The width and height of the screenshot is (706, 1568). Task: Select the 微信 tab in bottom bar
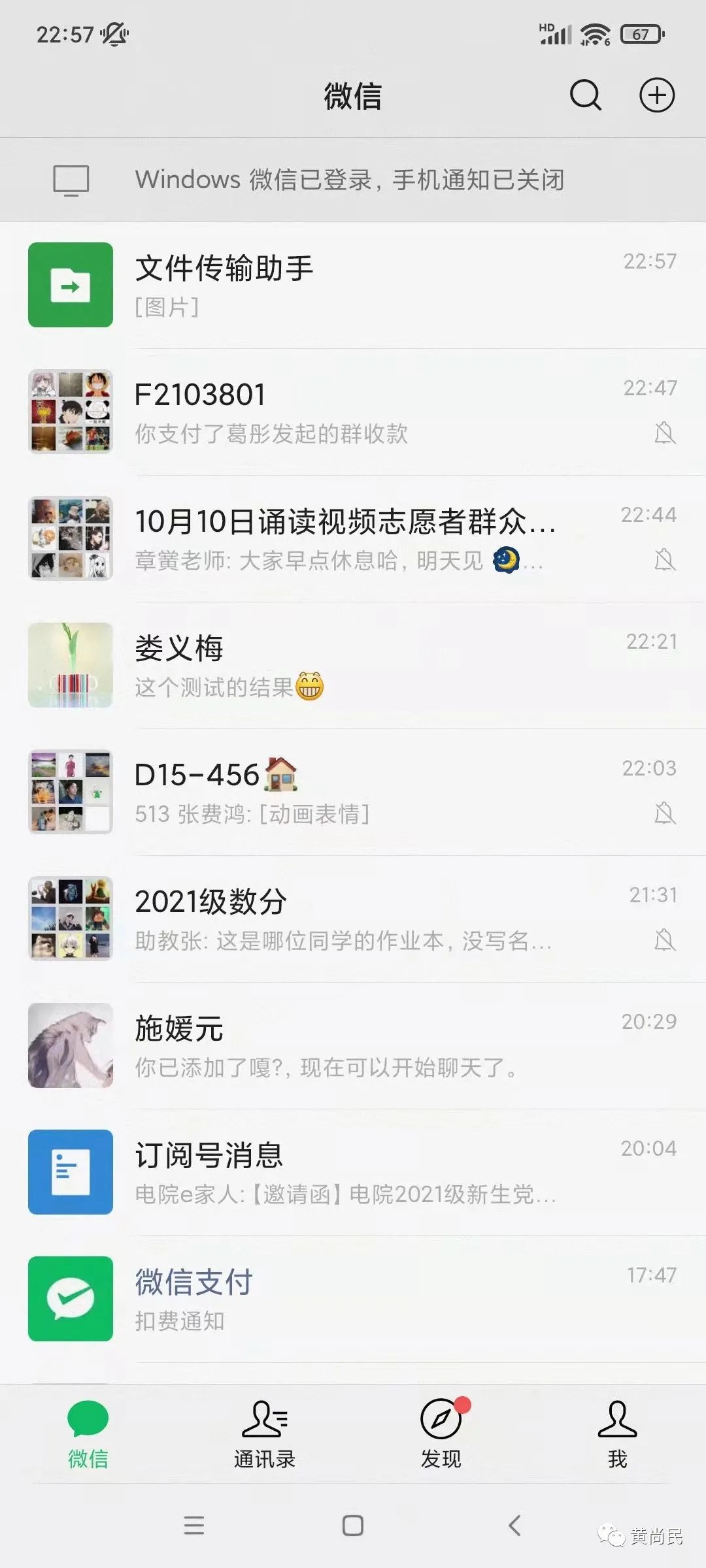coord(88,1433)
